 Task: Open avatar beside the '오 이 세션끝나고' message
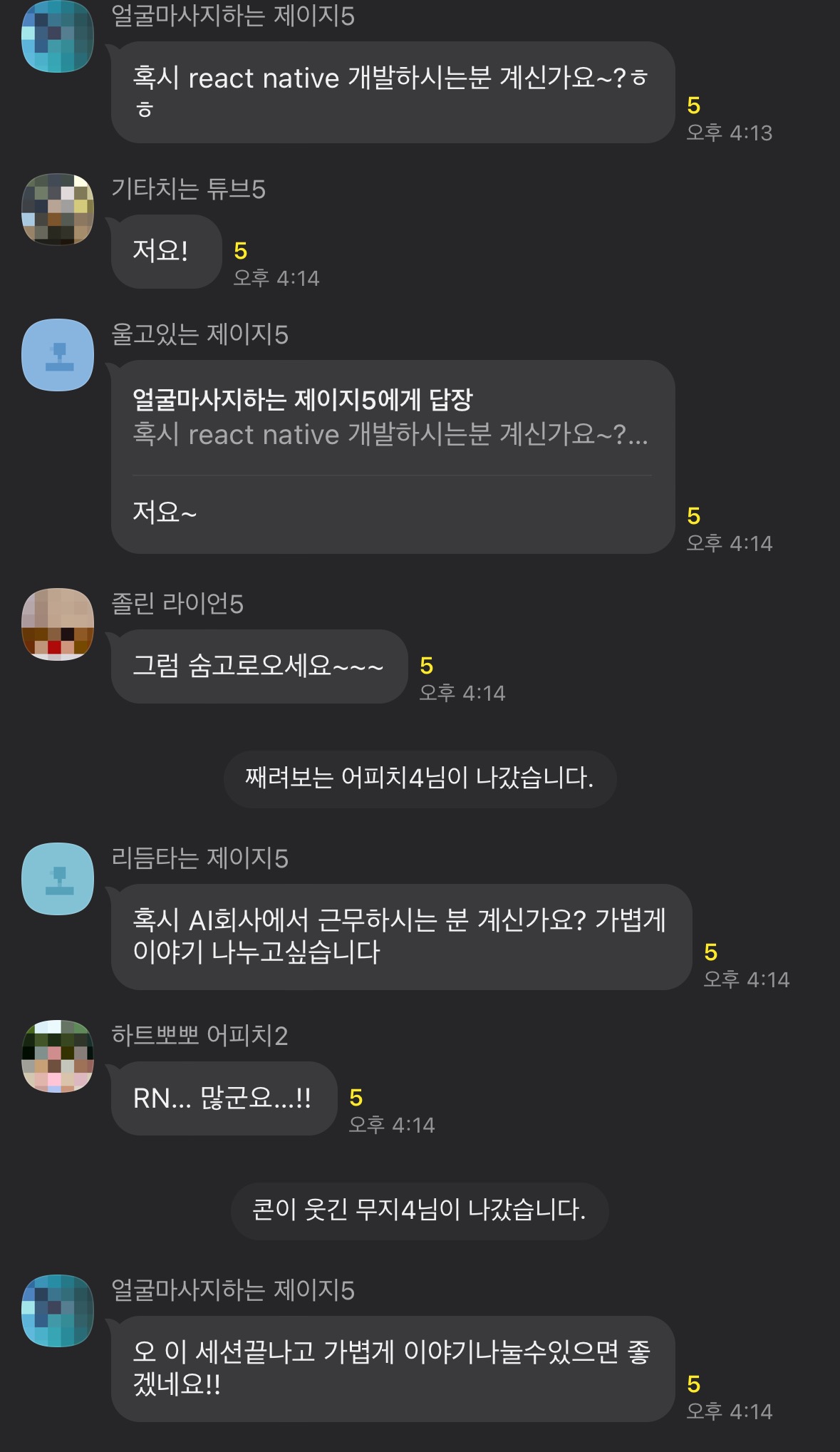[58, 1311]
